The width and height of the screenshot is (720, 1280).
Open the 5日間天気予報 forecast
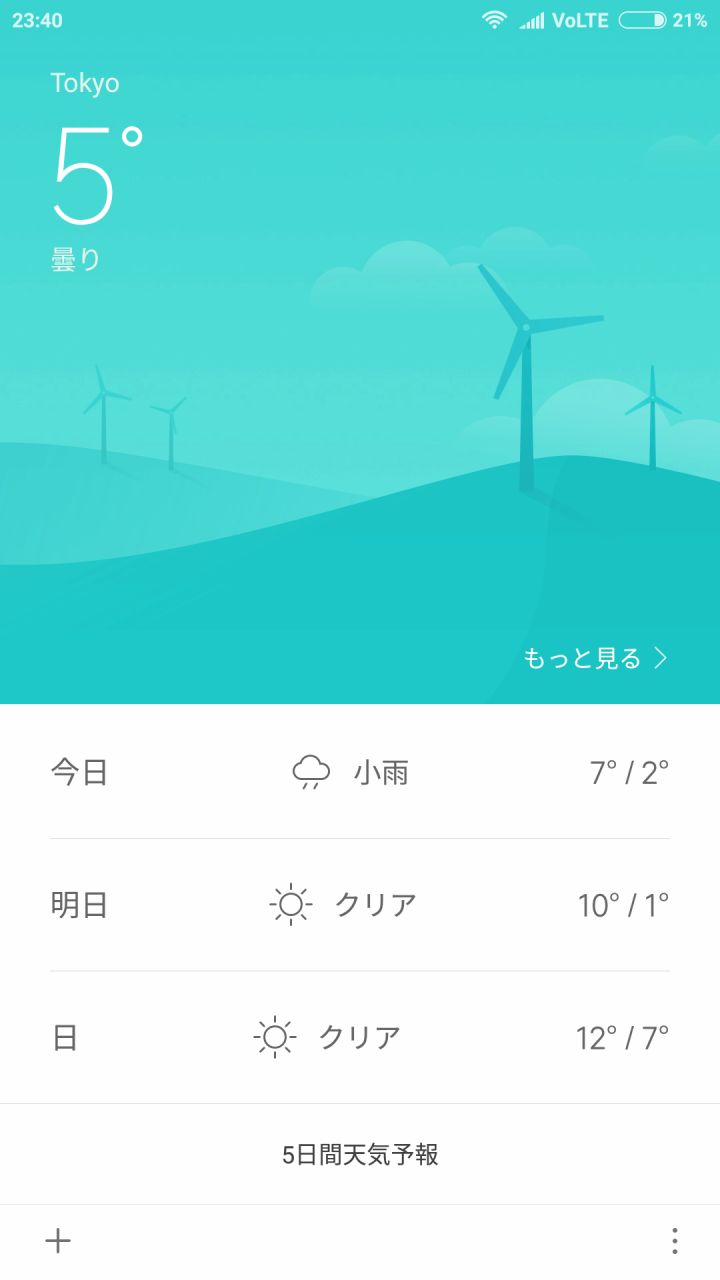tap(360, 1155)
